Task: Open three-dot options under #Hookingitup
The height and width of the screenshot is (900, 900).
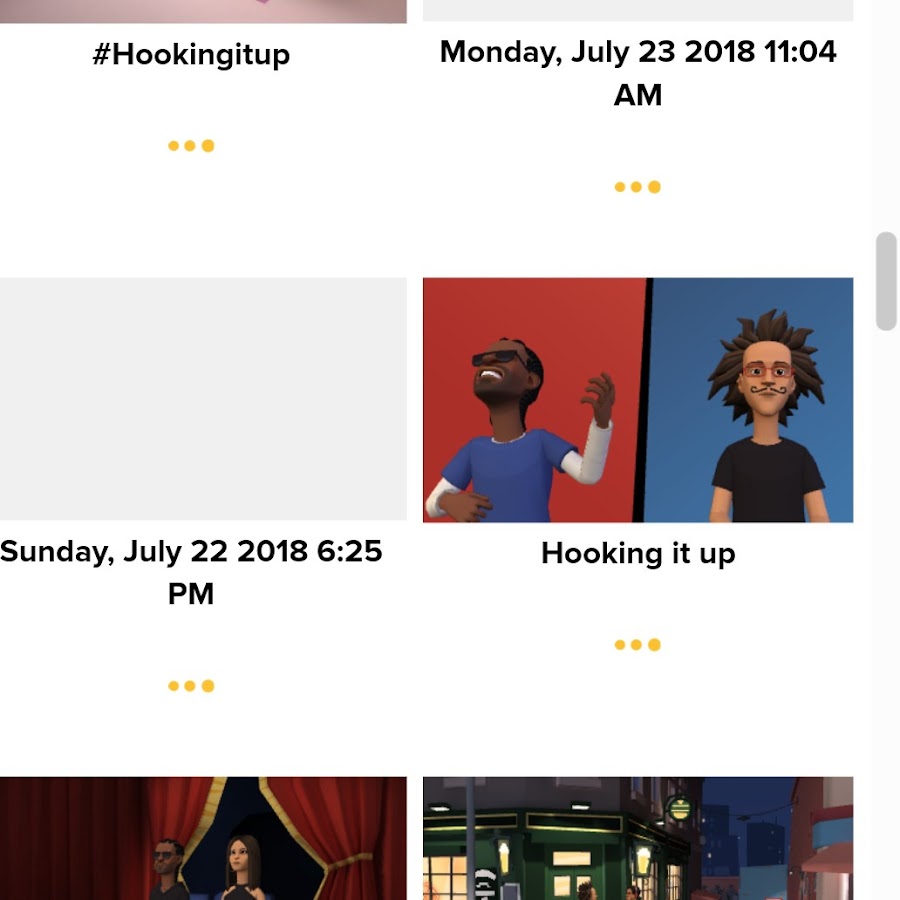Action: 190,146
